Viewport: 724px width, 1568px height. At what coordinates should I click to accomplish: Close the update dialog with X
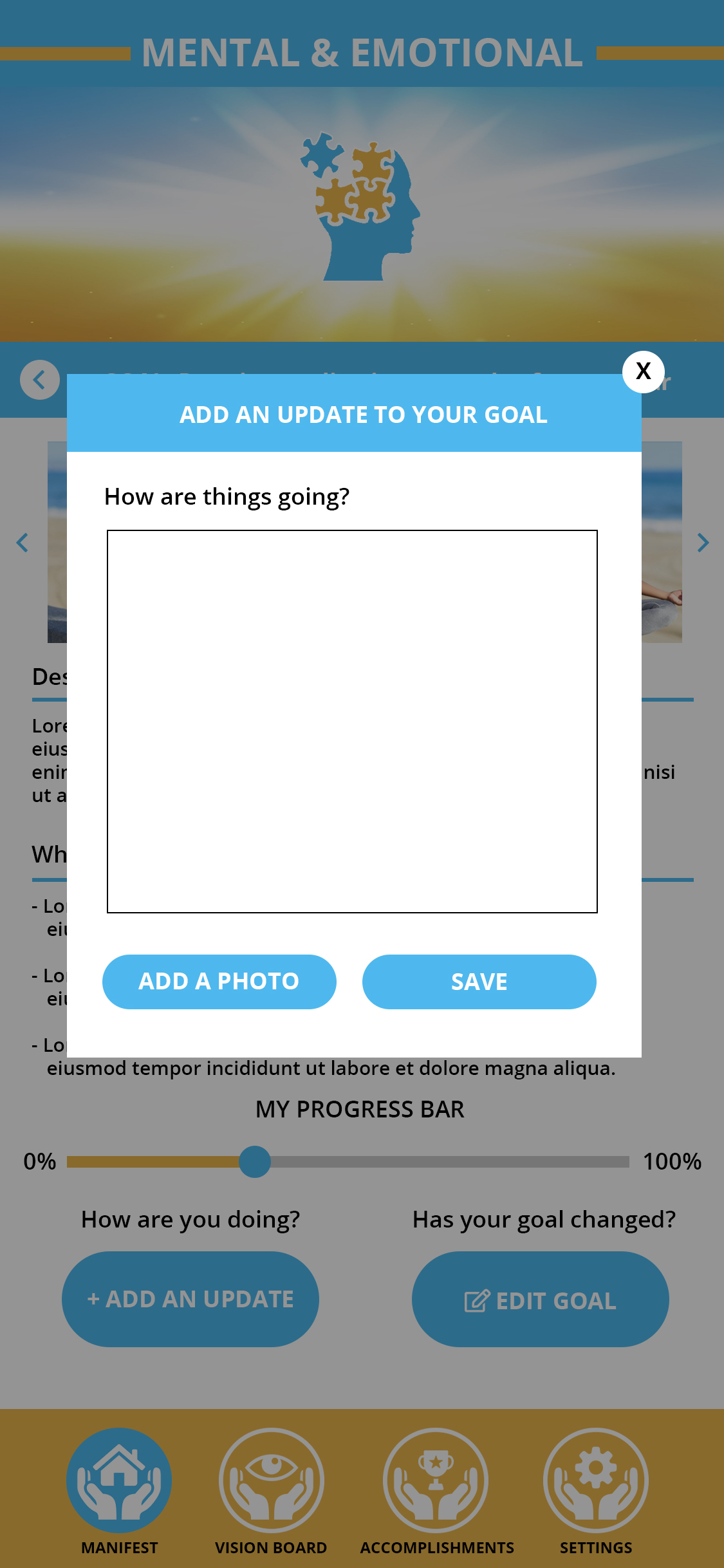coord(643,371)
